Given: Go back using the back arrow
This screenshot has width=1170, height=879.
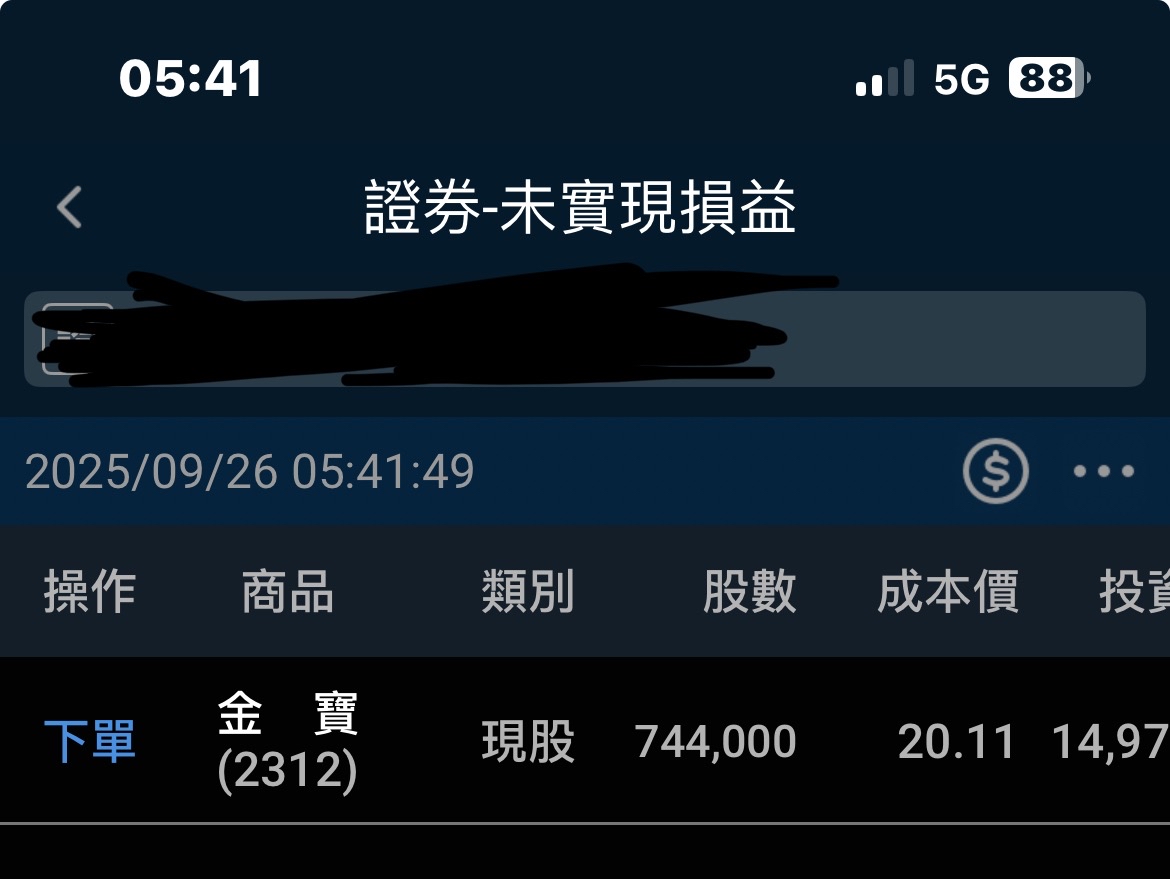Looking at the screenshot, I should tap(69, 208).
